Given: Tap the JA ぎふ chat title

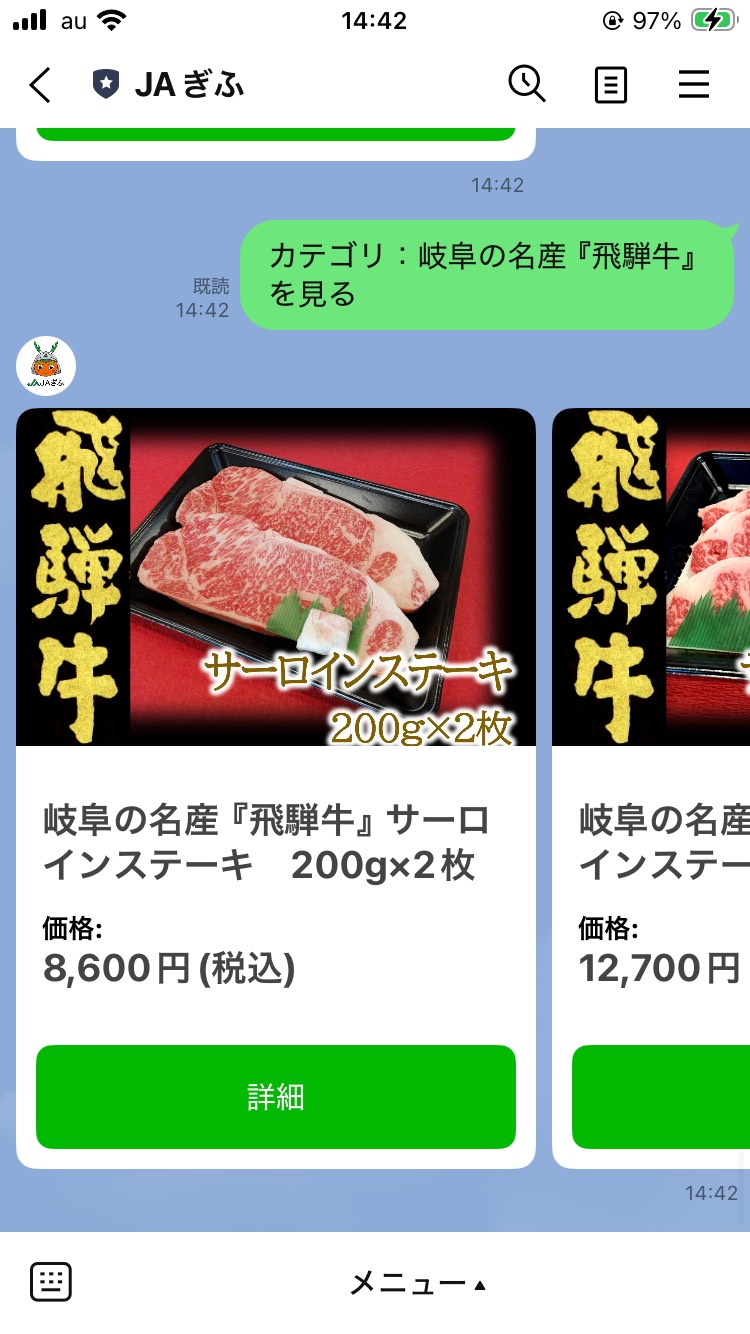Looking at the screenshot, I should (190, 85).
